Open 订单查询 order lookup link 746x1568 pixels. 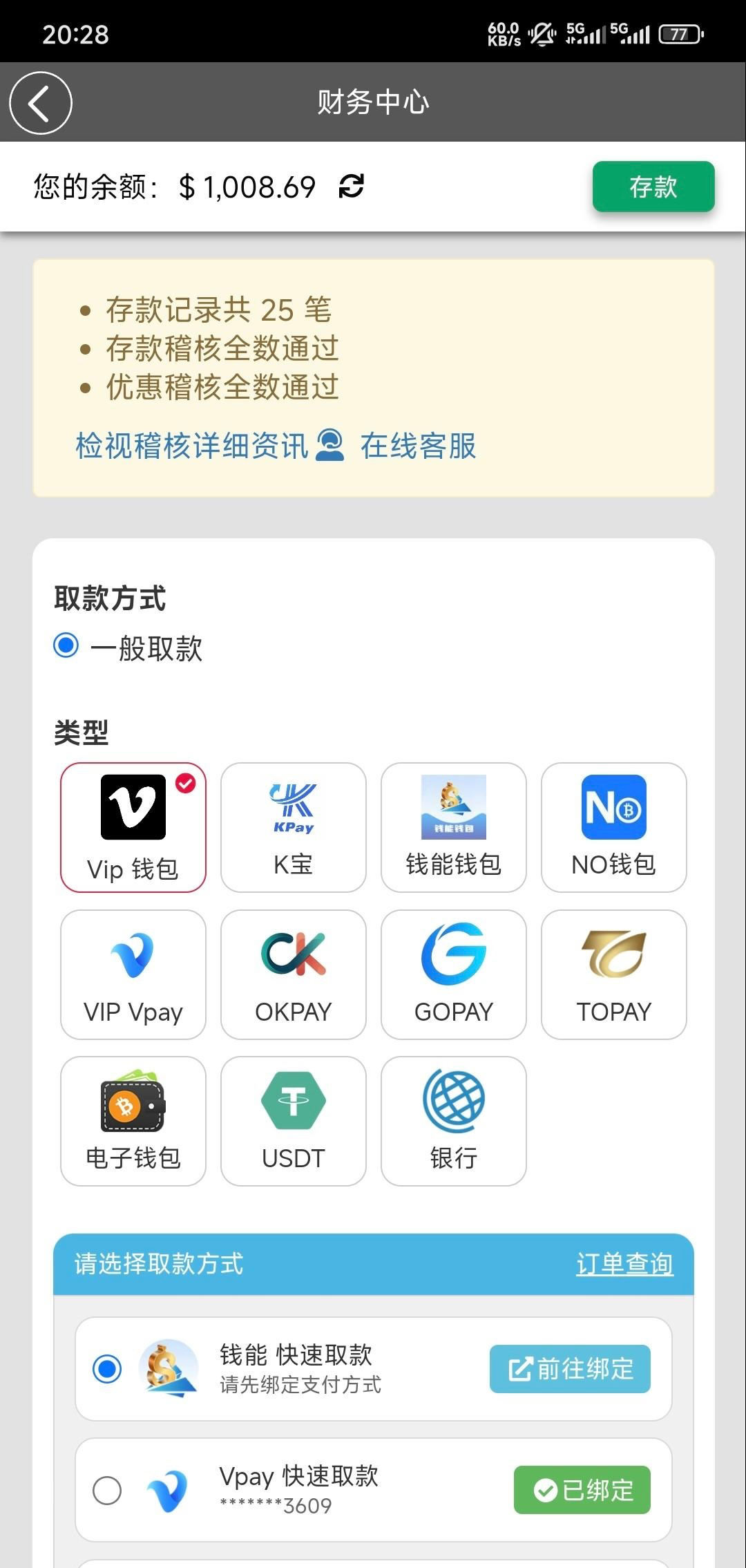[624, 1264]
